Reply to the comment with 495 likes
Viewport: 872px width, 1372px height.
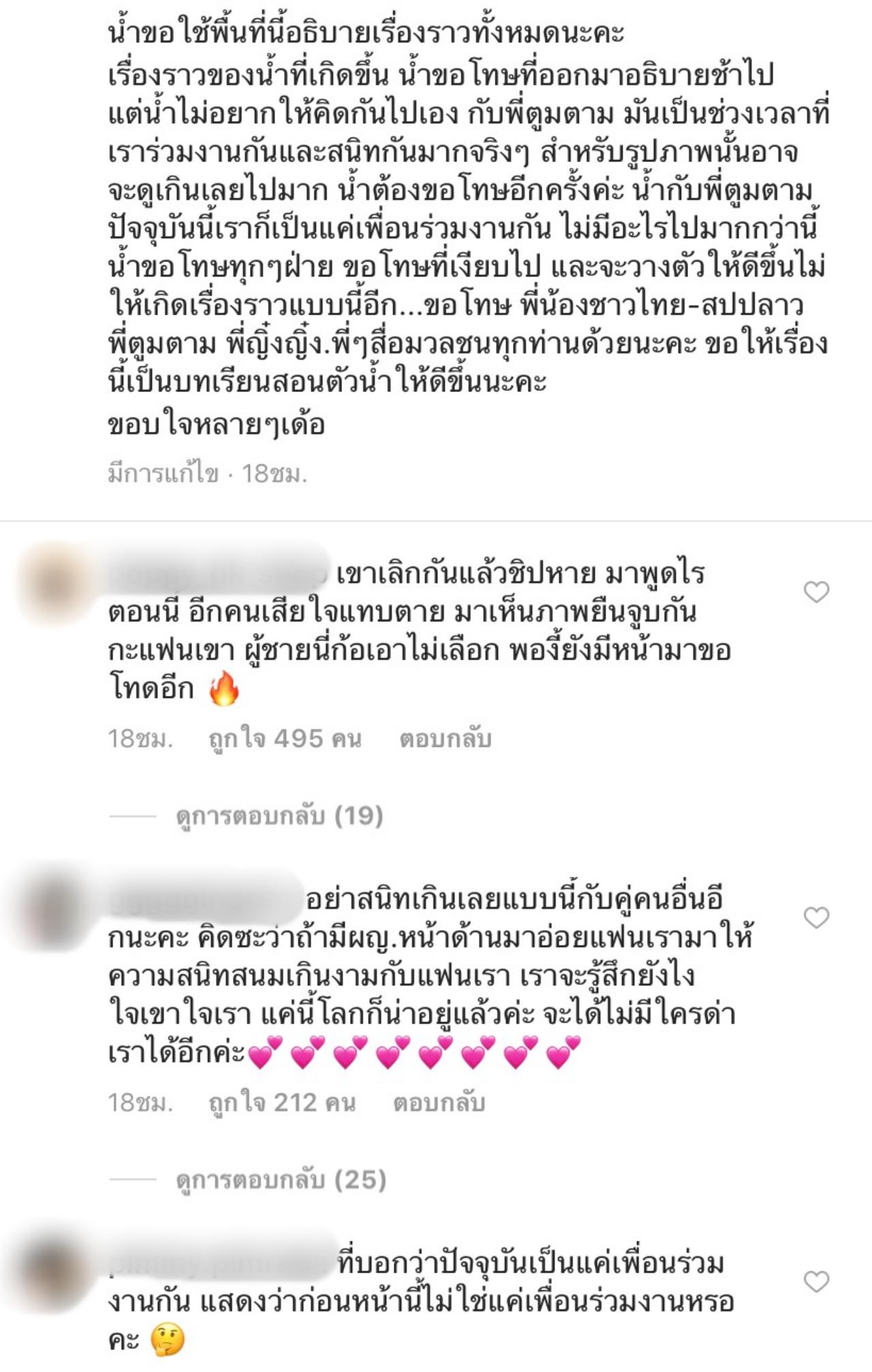pyautogui.click(x=446, y=738)
